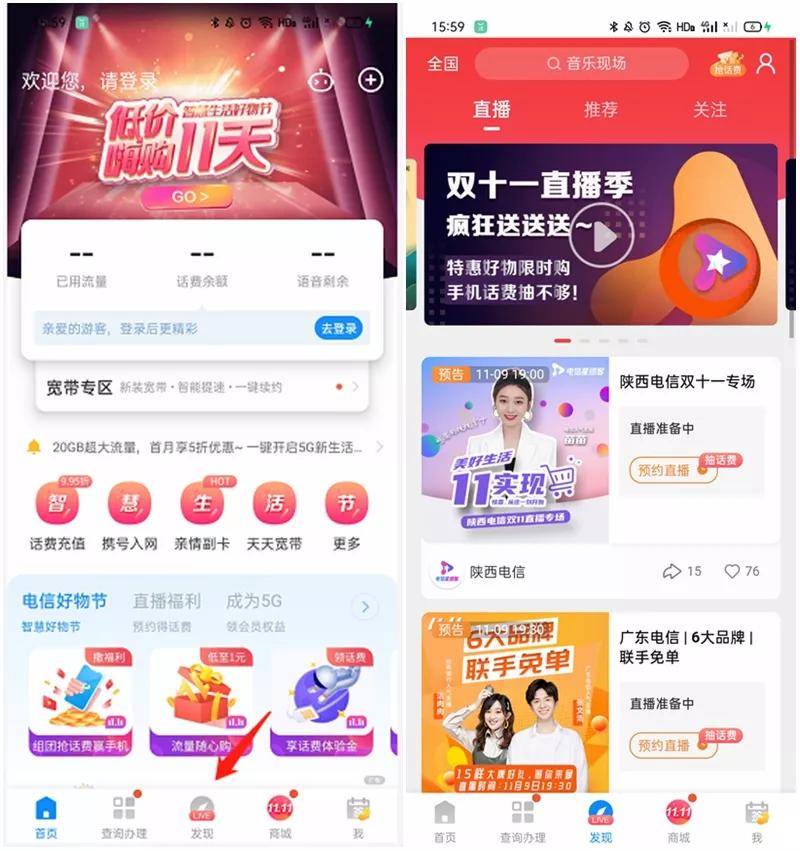Select the 直播福利 tab
This screenshot has width=800, height=851.
pyautogui.click(x=166, y=602)
